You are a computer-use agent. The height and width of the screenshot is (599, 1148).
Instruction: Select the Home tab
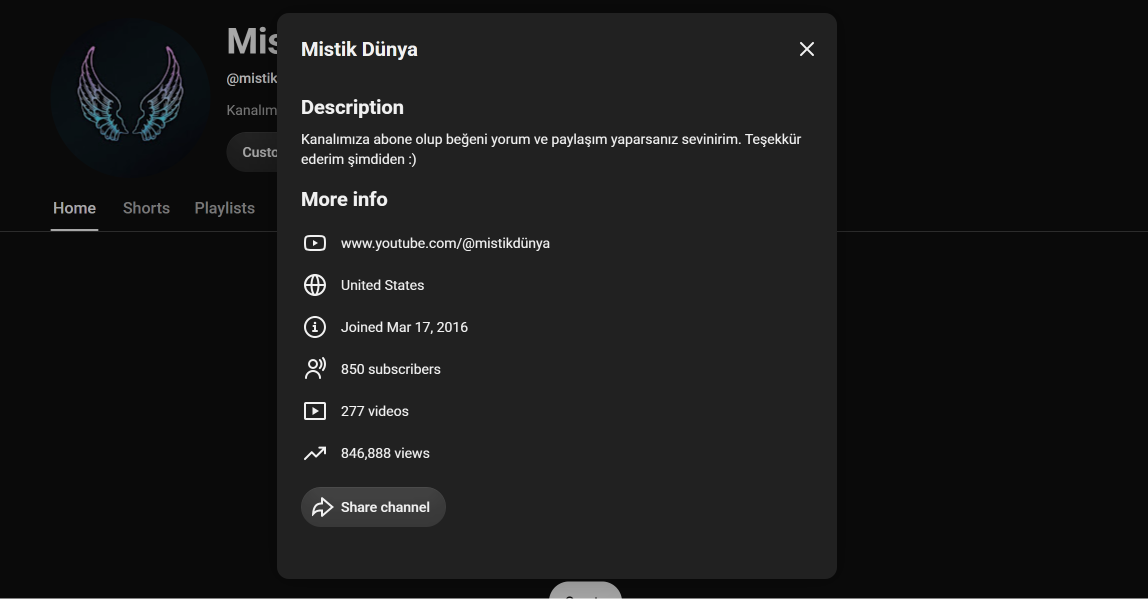(x=75, y=208)
